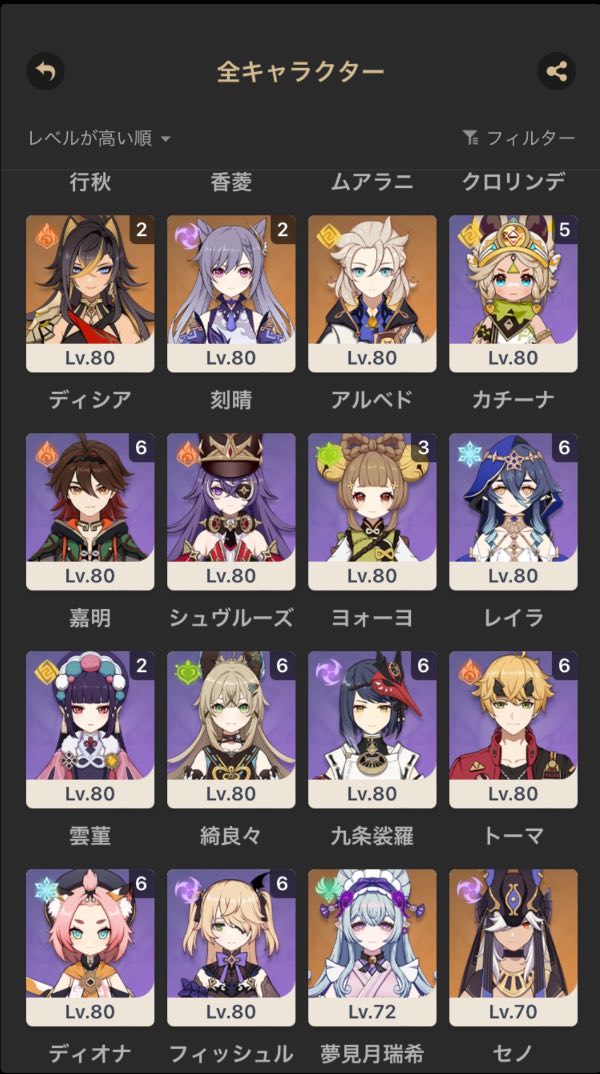Viewport: 600px width, 1074px height.
Task: View ディオナ character details
Action: [90, 947]
